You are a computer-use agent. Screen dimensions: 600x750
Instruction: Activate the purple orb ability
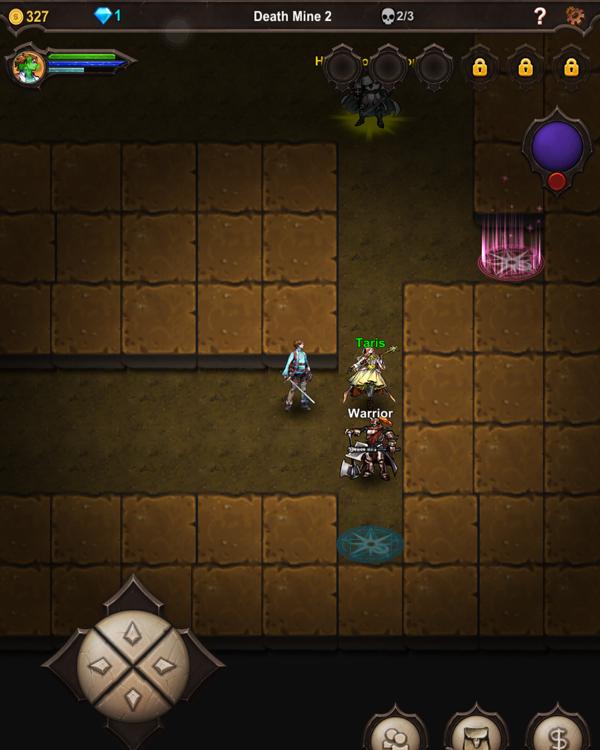557,147
